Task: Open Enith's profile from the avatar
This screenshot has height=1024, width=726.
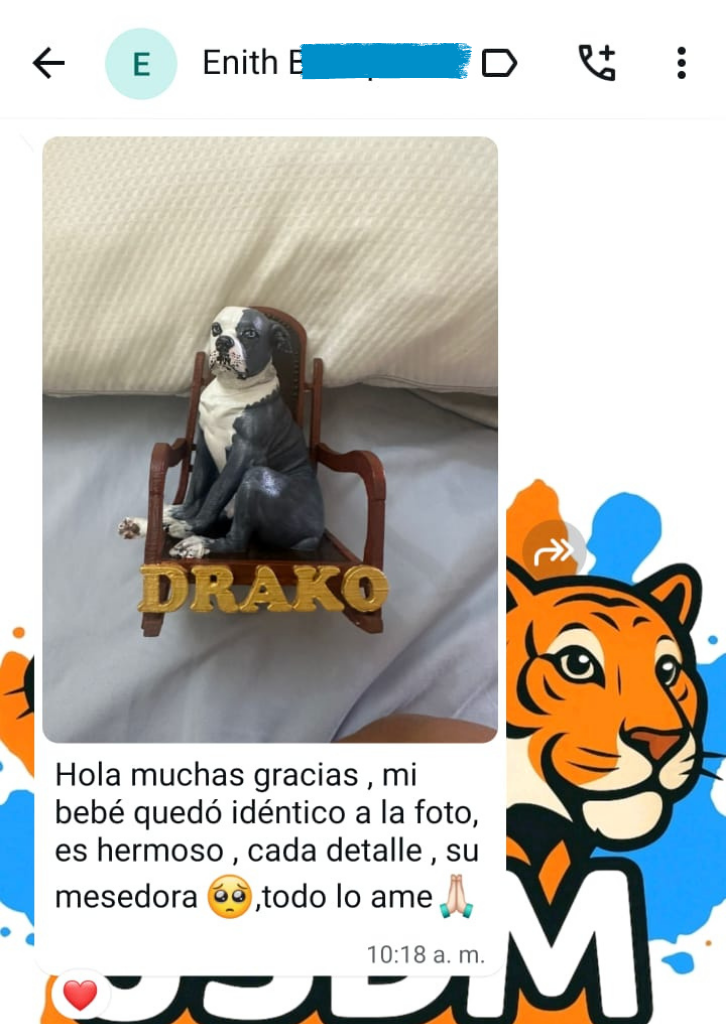Action: (x=141, y=63)
